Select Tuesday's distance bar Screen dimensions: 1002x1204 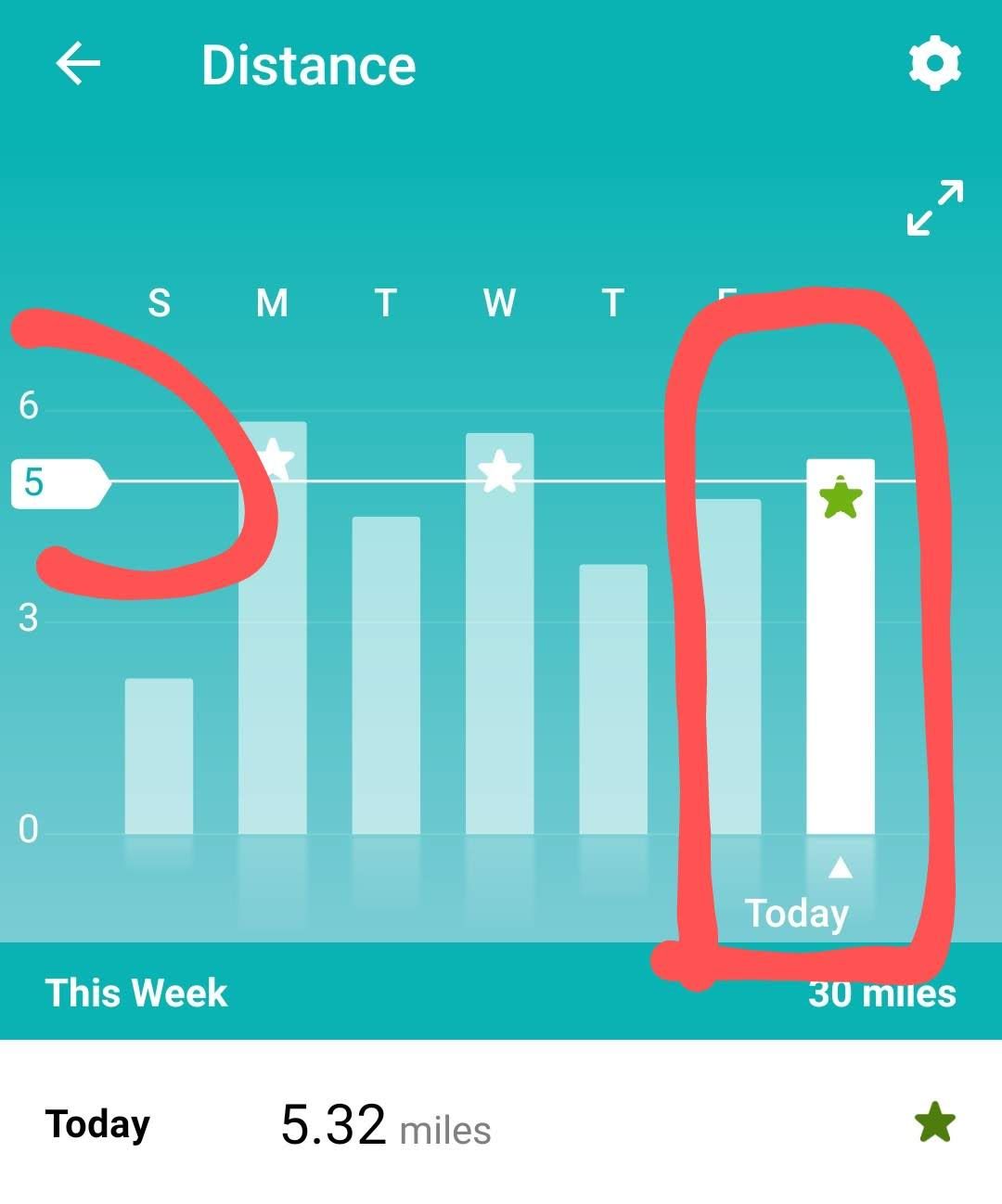[x=386, y=675]
